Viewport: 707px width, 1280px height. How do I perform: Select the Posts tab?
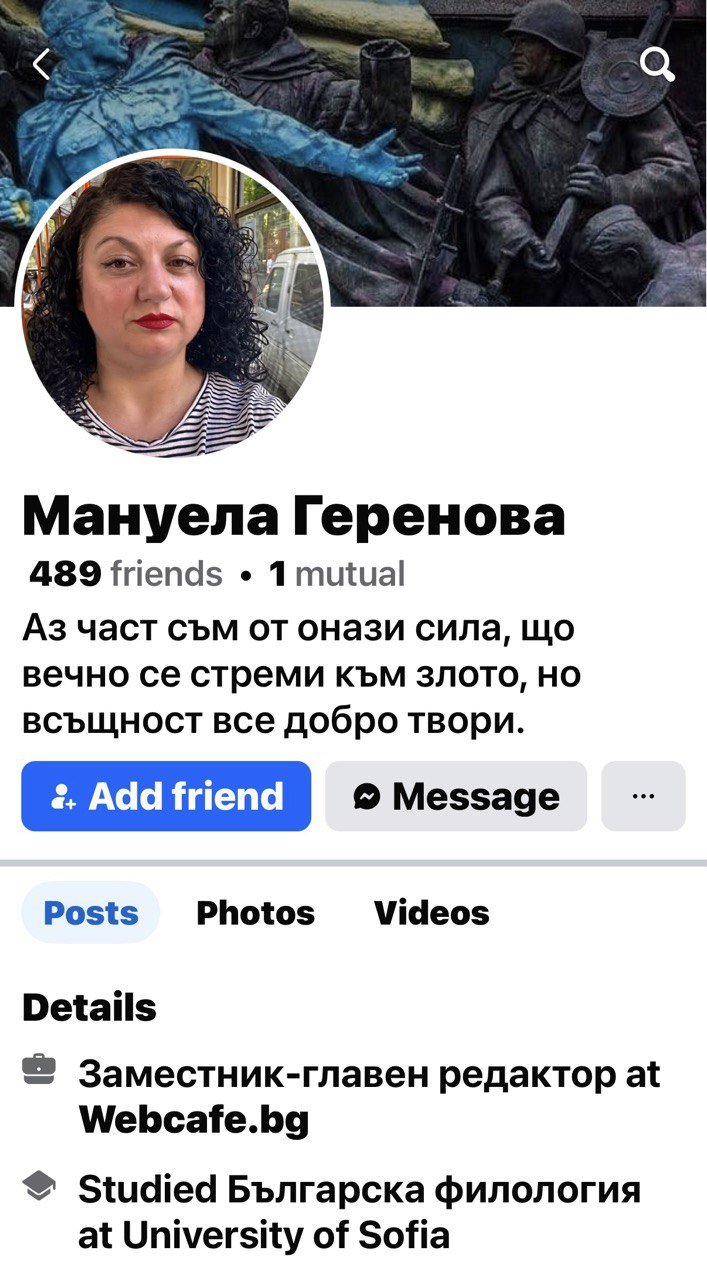tap(91, 912)
